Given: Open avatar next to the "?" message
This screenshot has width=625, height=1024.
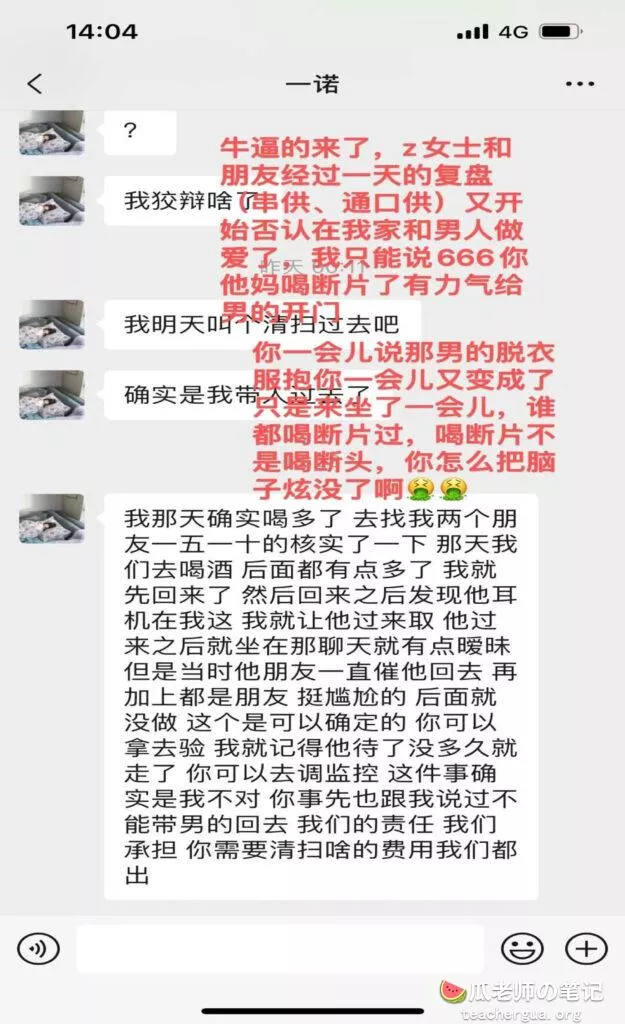Looking at the screenshot, I should pos(51,131).
